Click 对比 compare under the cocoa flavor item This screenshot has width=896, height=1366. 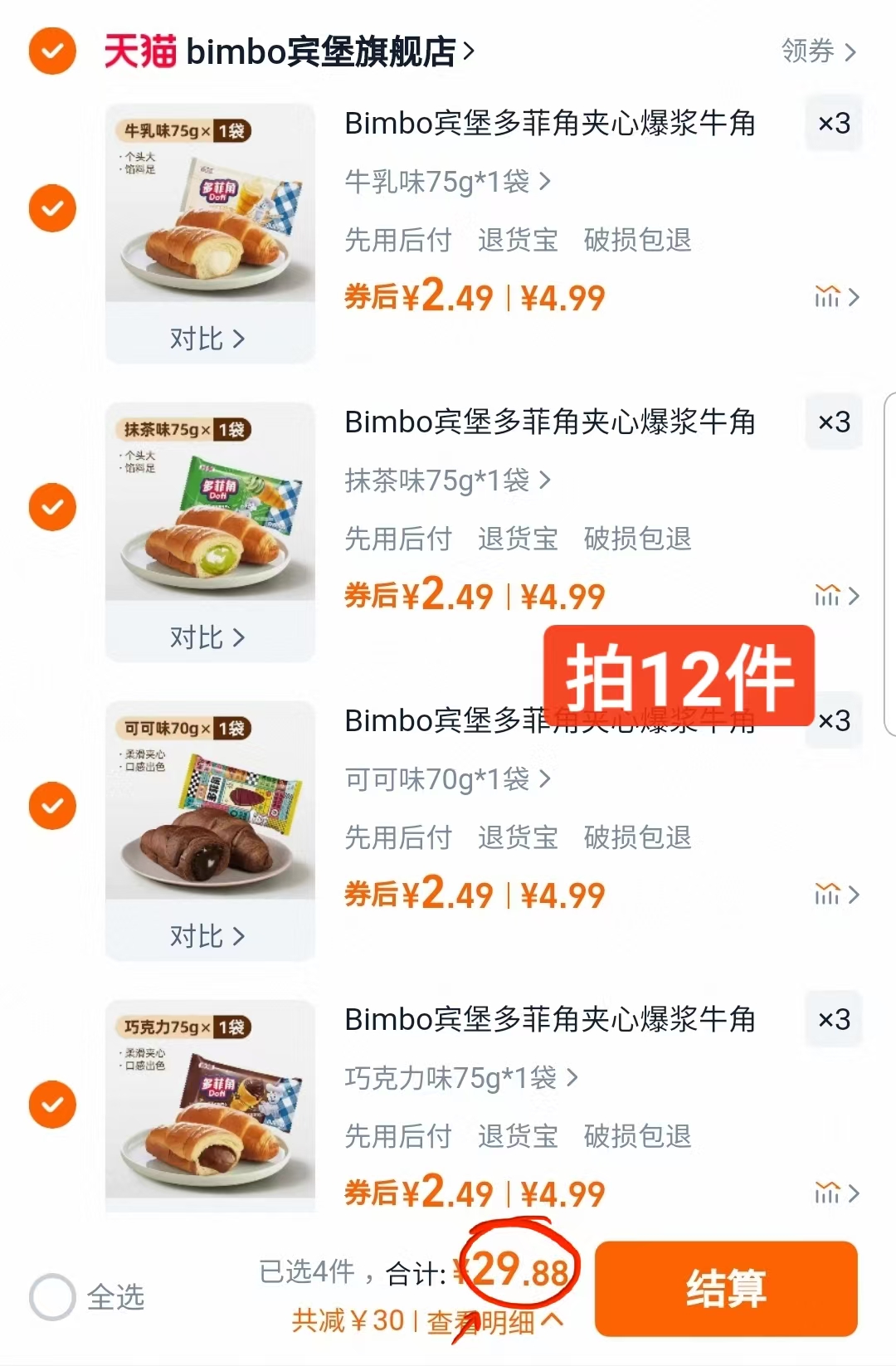point(209,937)
